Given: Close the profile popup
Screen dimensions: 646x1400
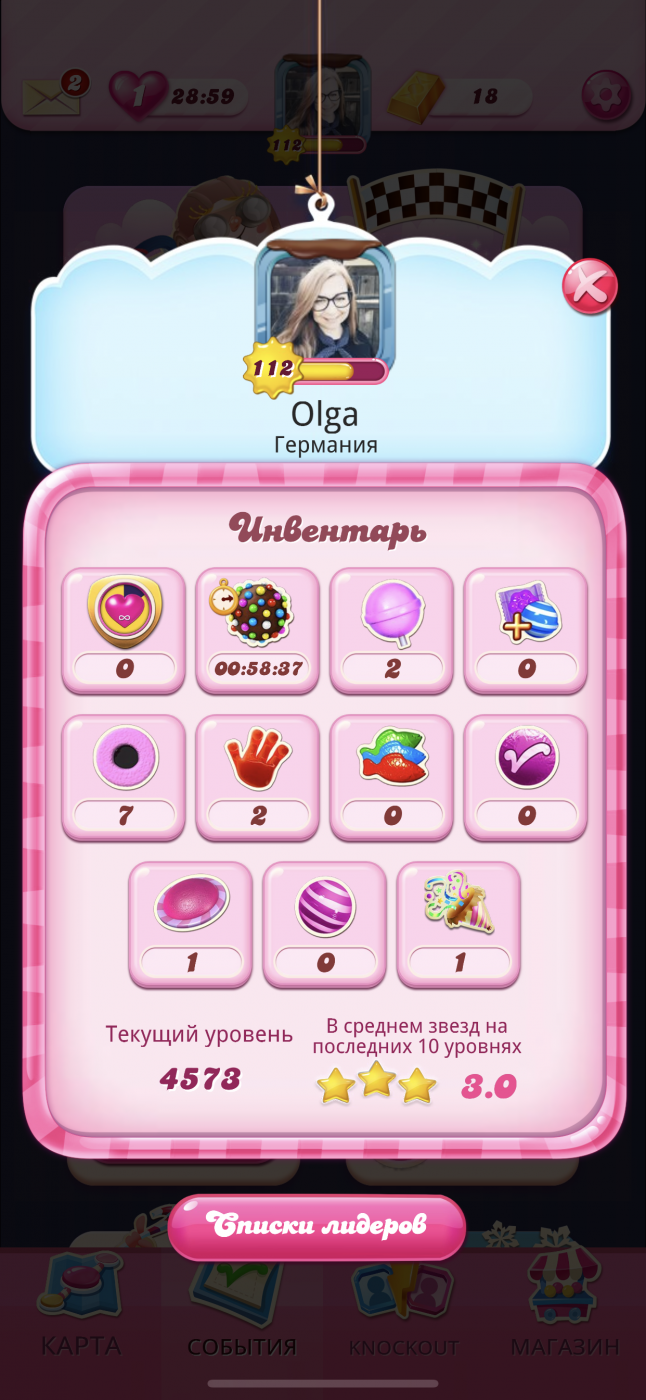Looking at the screenshot, I should click(x=589, y=287).
